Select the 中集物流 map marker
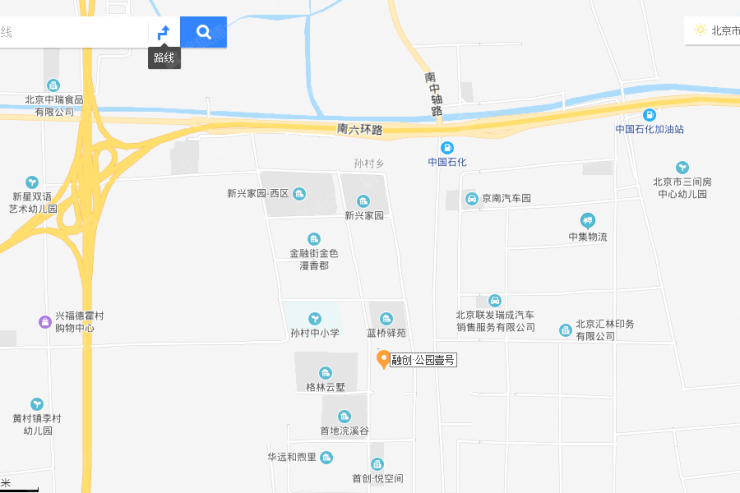Viewport: 740px width, 493px height. tap(587, 221)
